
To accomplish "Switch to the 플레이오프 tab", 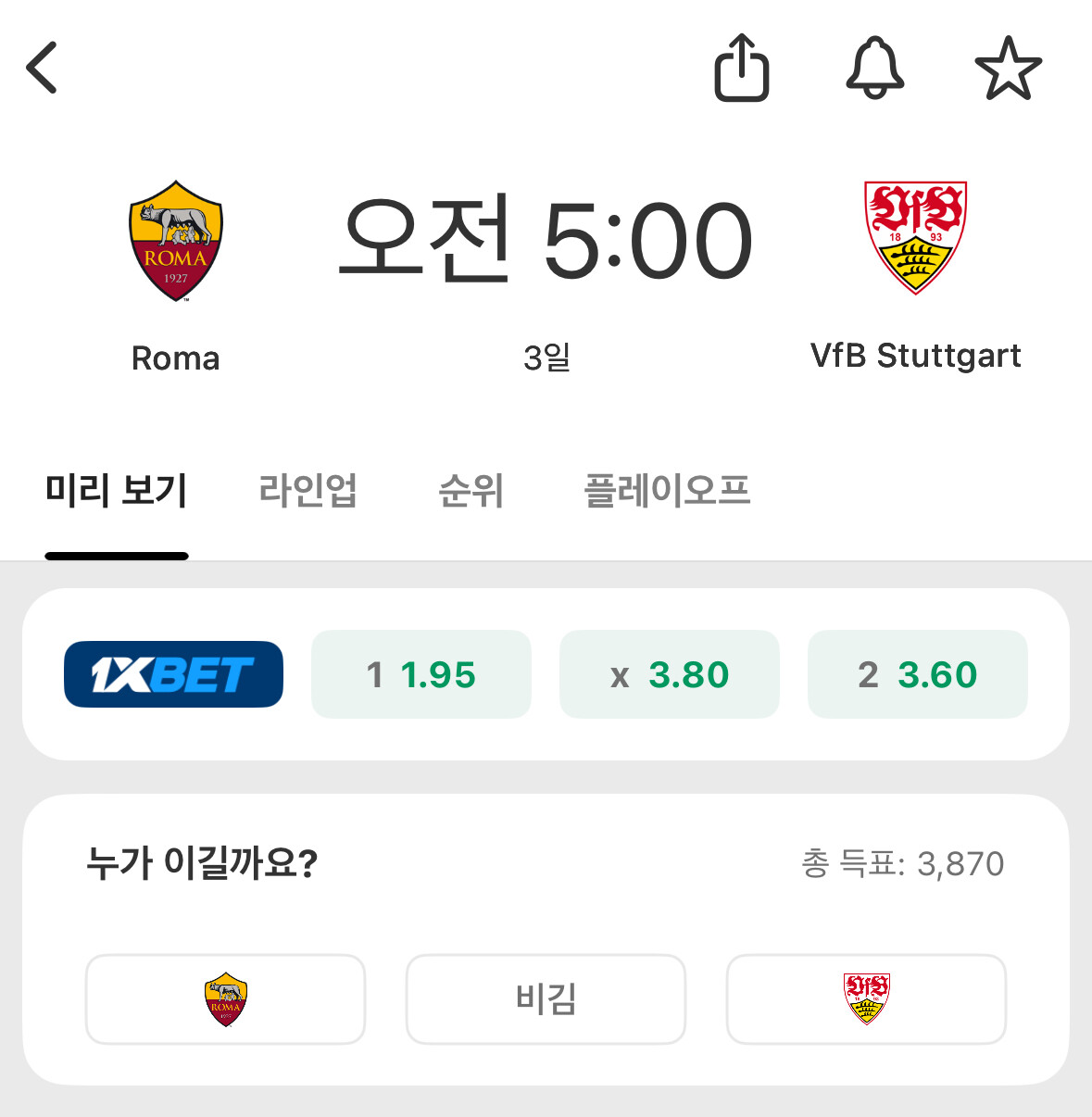I will point(667,491).
